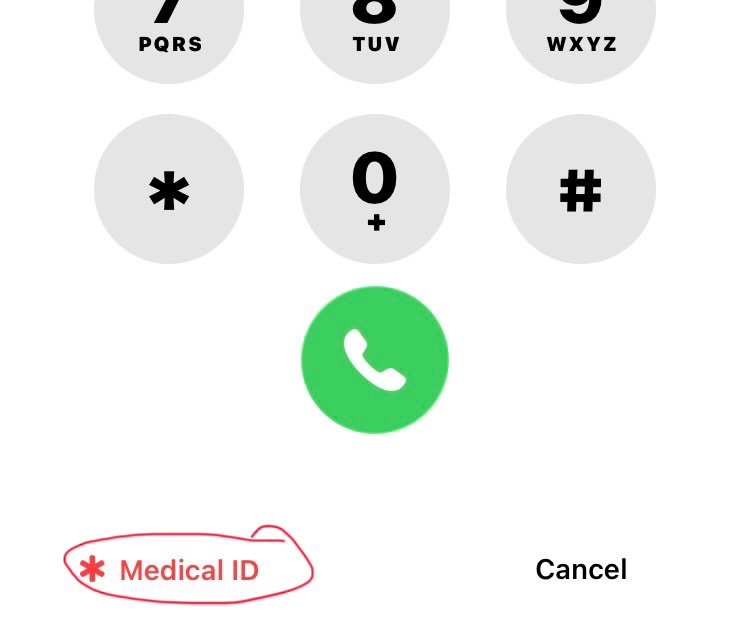This screenshot has width=750, height=631.
Task: Cancel the emergency dialer
Action: coord(581,569)
